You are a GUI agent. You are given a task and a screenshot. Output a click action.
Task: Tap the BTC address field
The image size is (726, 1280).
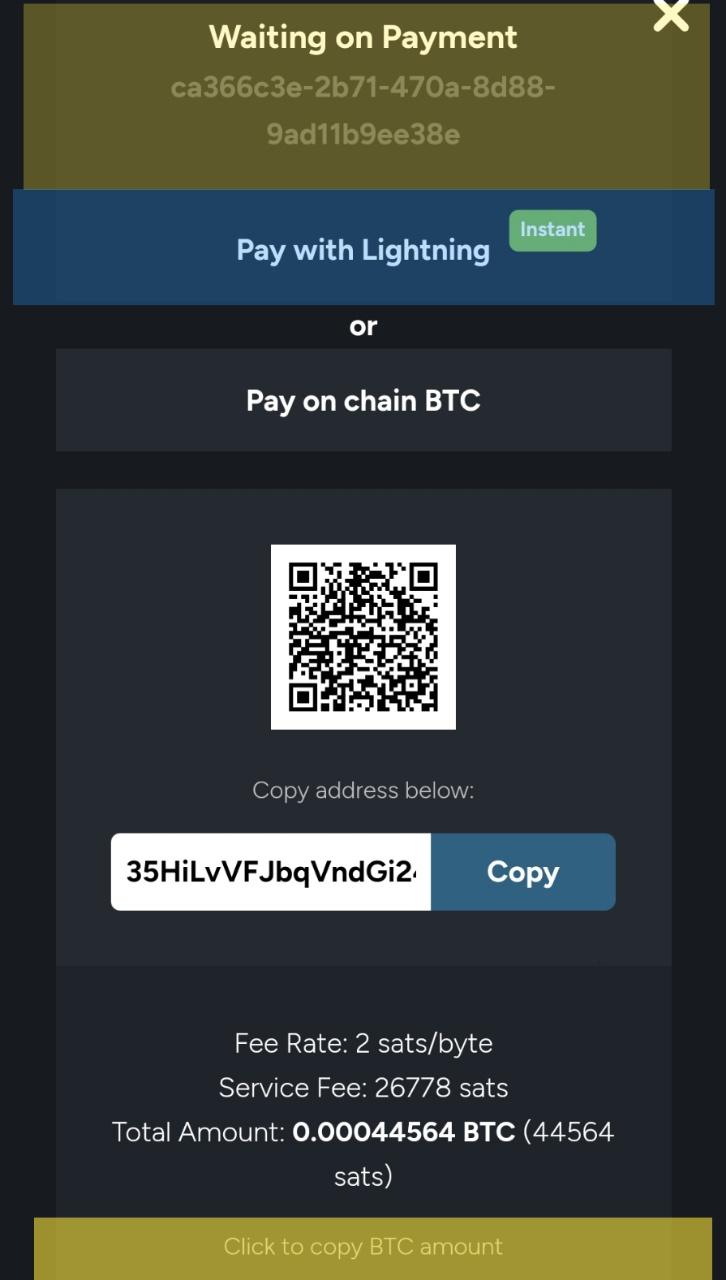(x=270, y=872)
